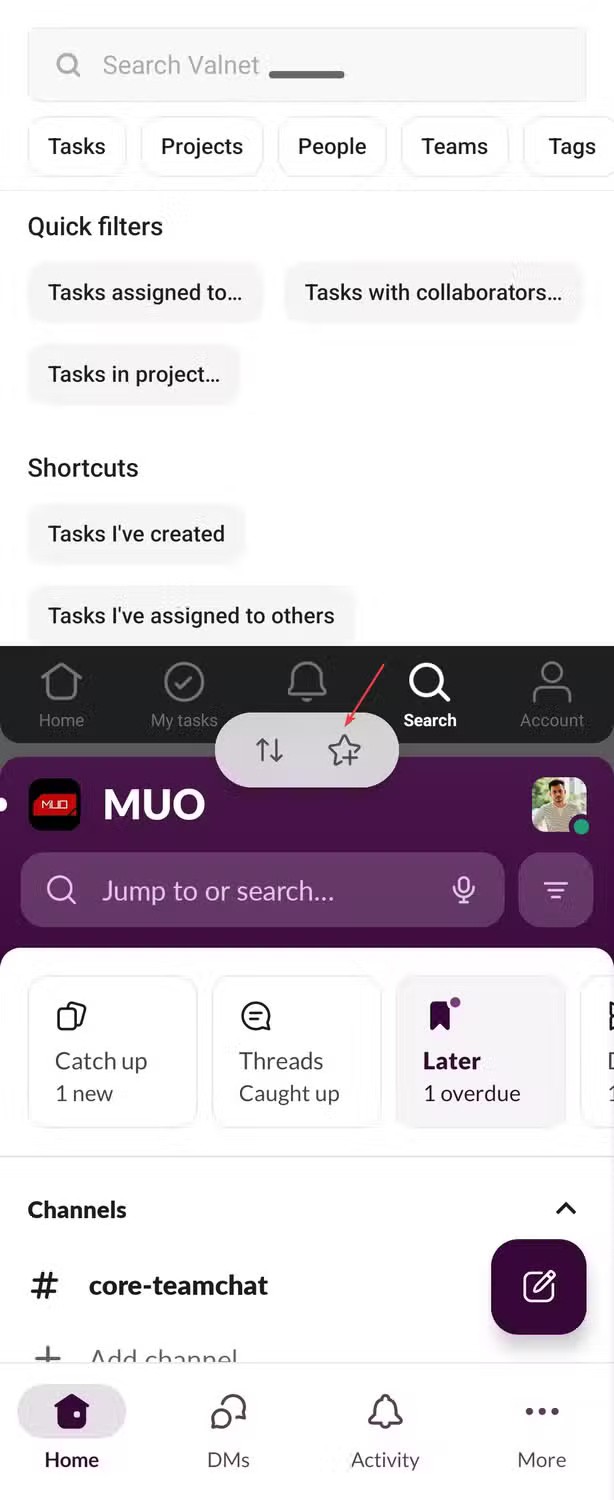
Task: Open the profile avatar in MUO workspace
Action: [559, 804]
